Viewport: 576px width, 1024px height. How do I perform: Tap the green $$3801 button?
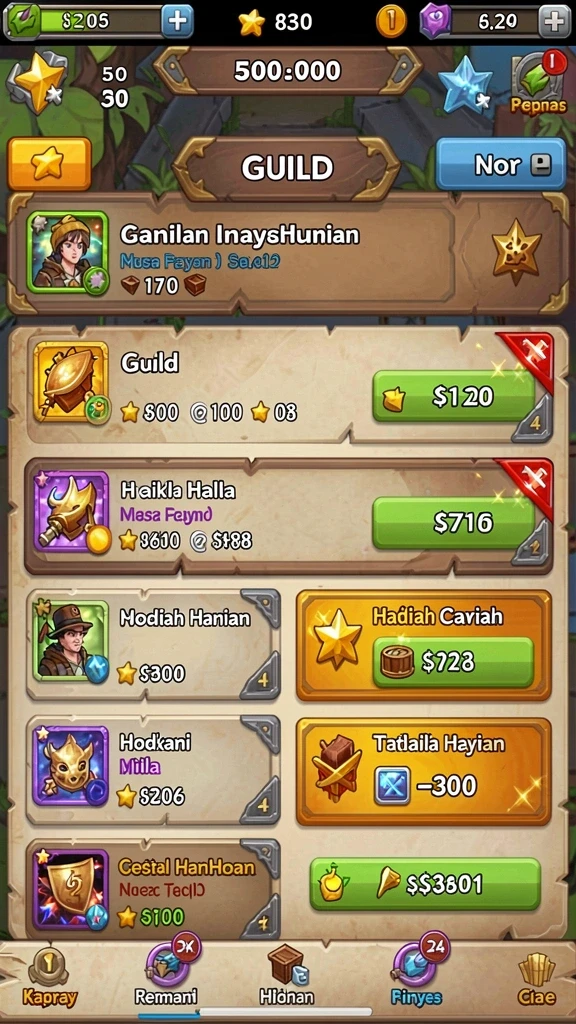425,884
